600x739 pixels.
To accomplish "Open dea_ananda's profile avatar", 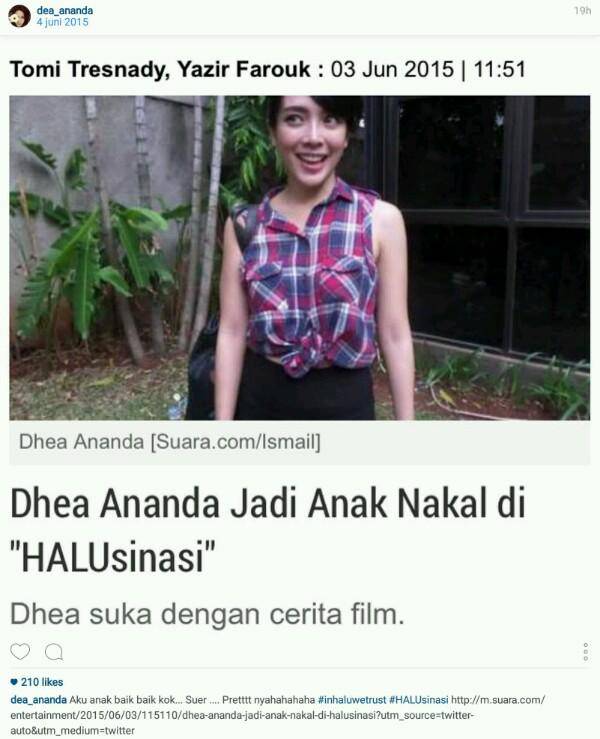I will click(19, 15).
